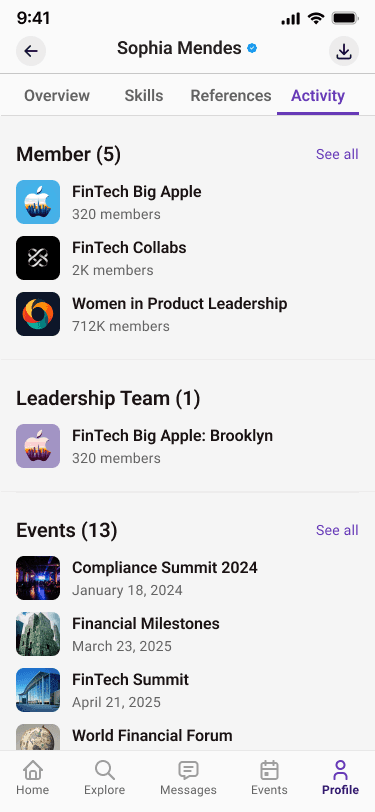See all 13 events
This screenshot has height=812, width=375.
coord(337,530)
